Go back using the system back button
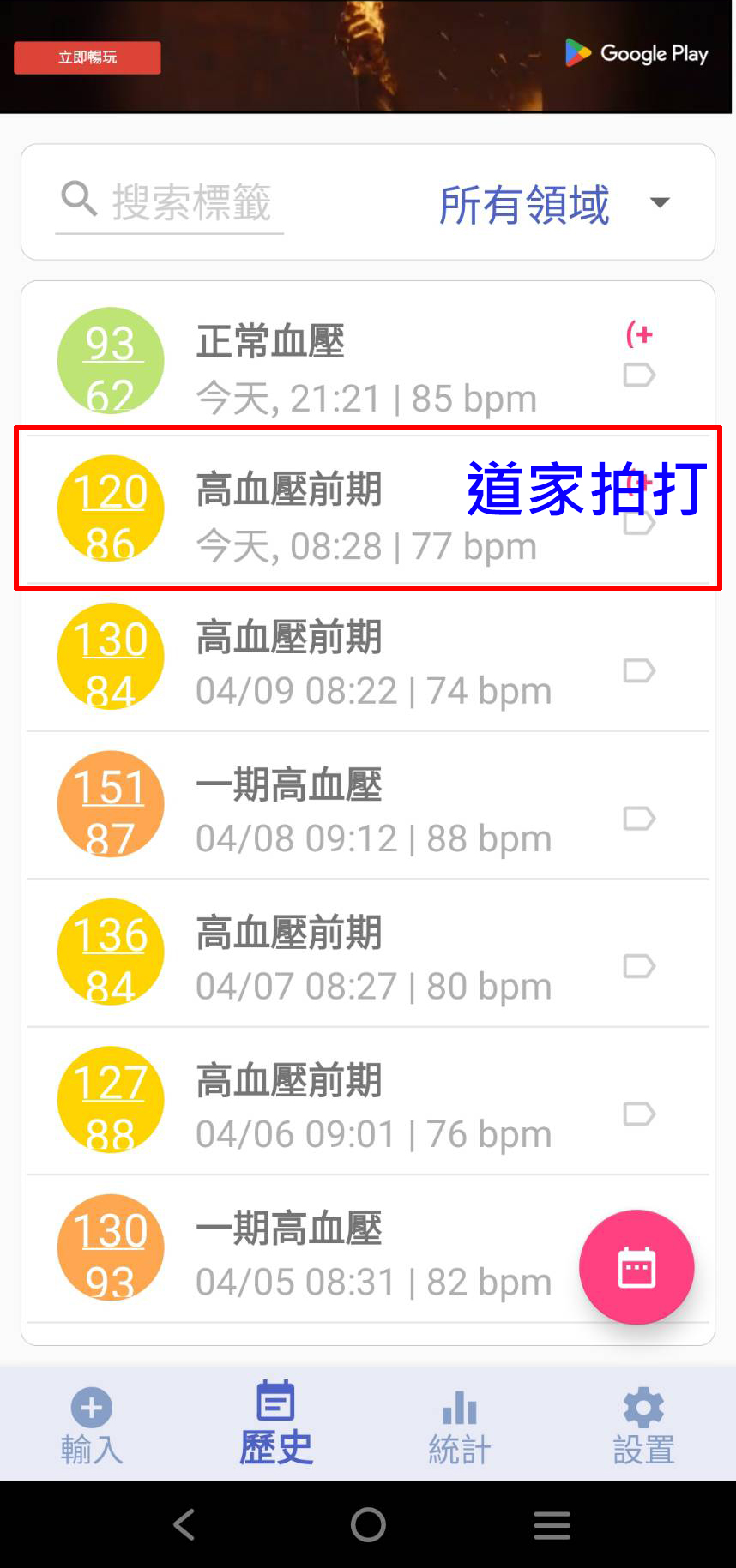This screenshot has width=736, height=1568. 184,1524
